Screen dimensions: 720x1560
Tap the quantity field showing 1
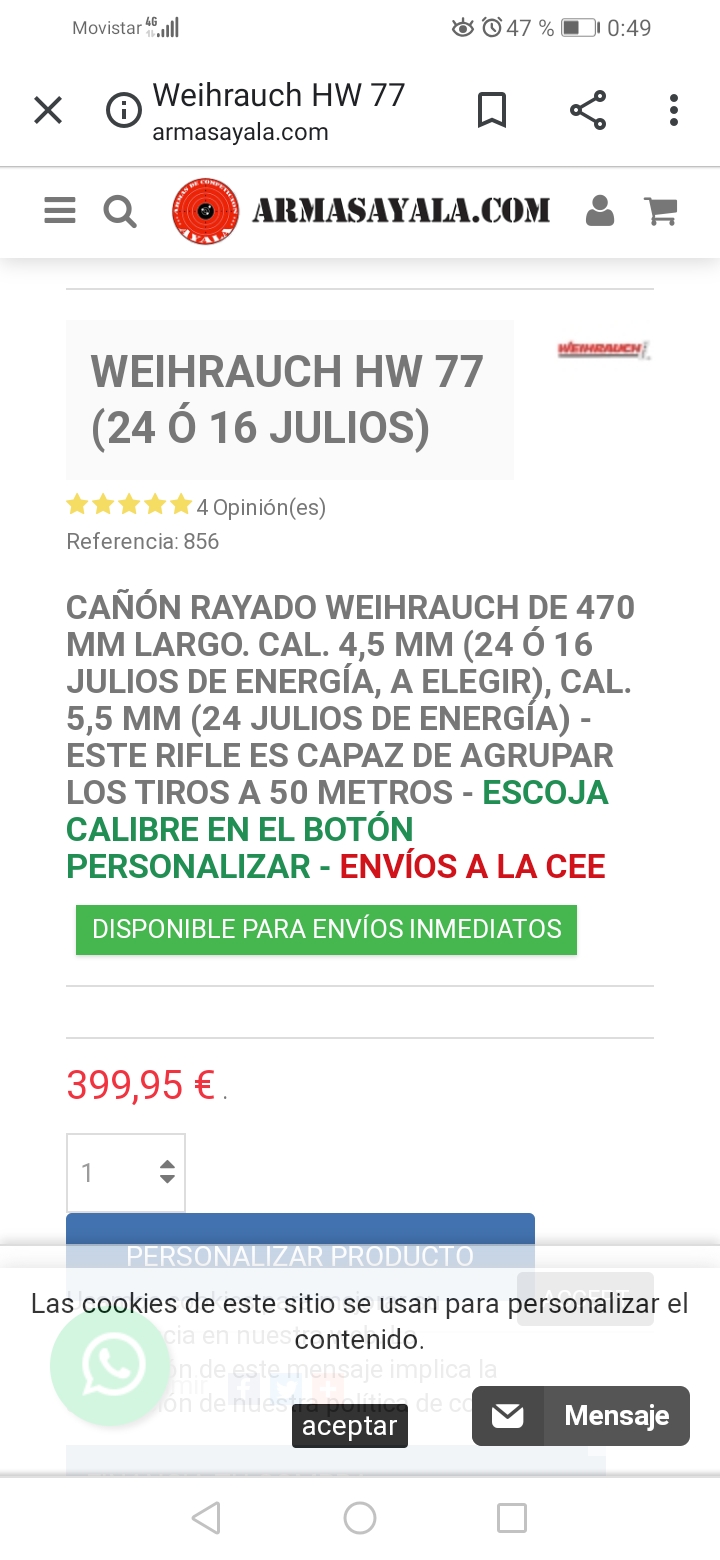click(x=112, y=1172)
